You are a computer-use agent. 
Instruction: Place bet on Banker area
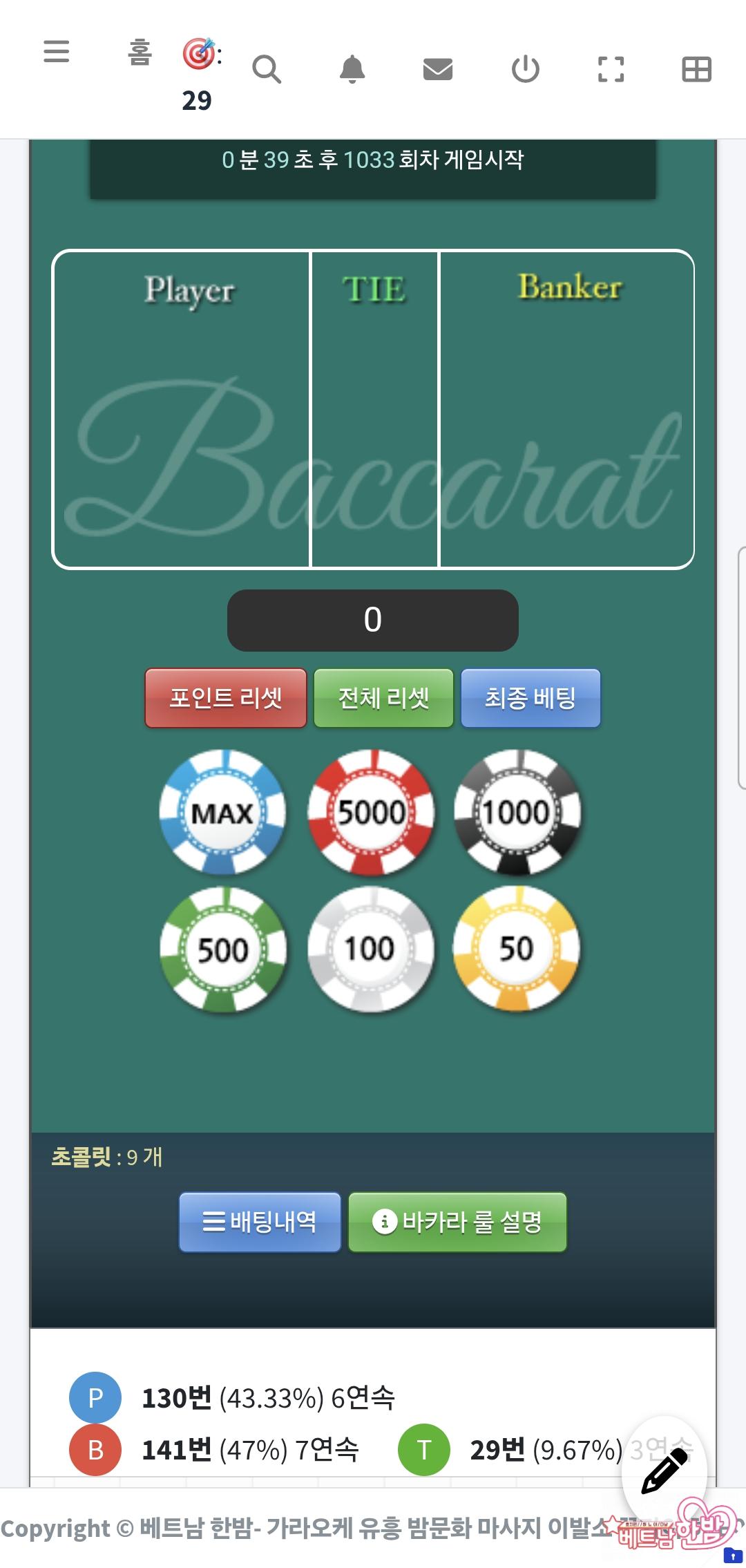pyautogui.click(x=566, y=415)
